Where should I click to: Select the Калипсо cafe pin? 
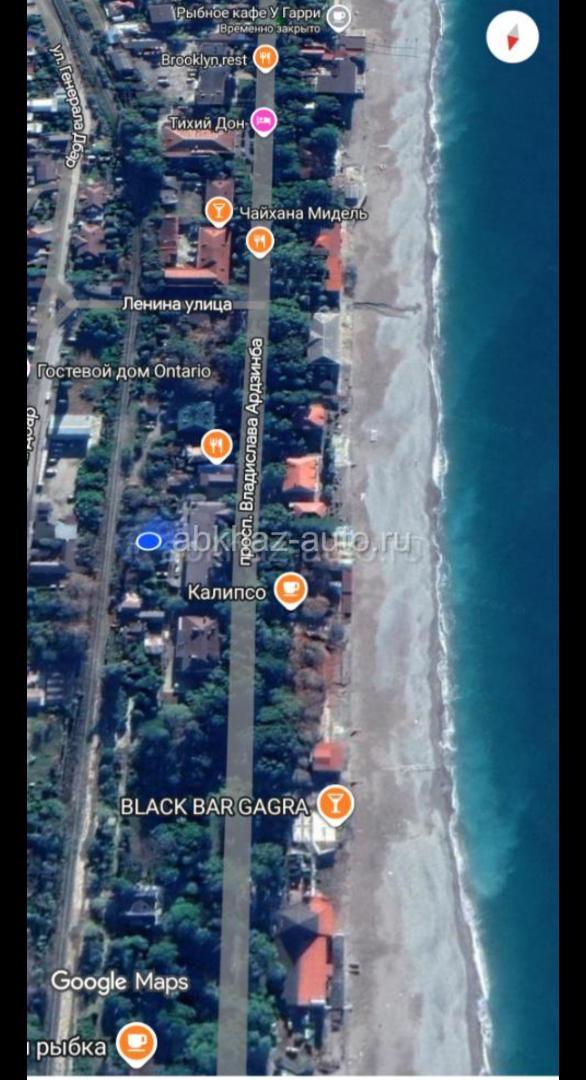tap(291, 590)
